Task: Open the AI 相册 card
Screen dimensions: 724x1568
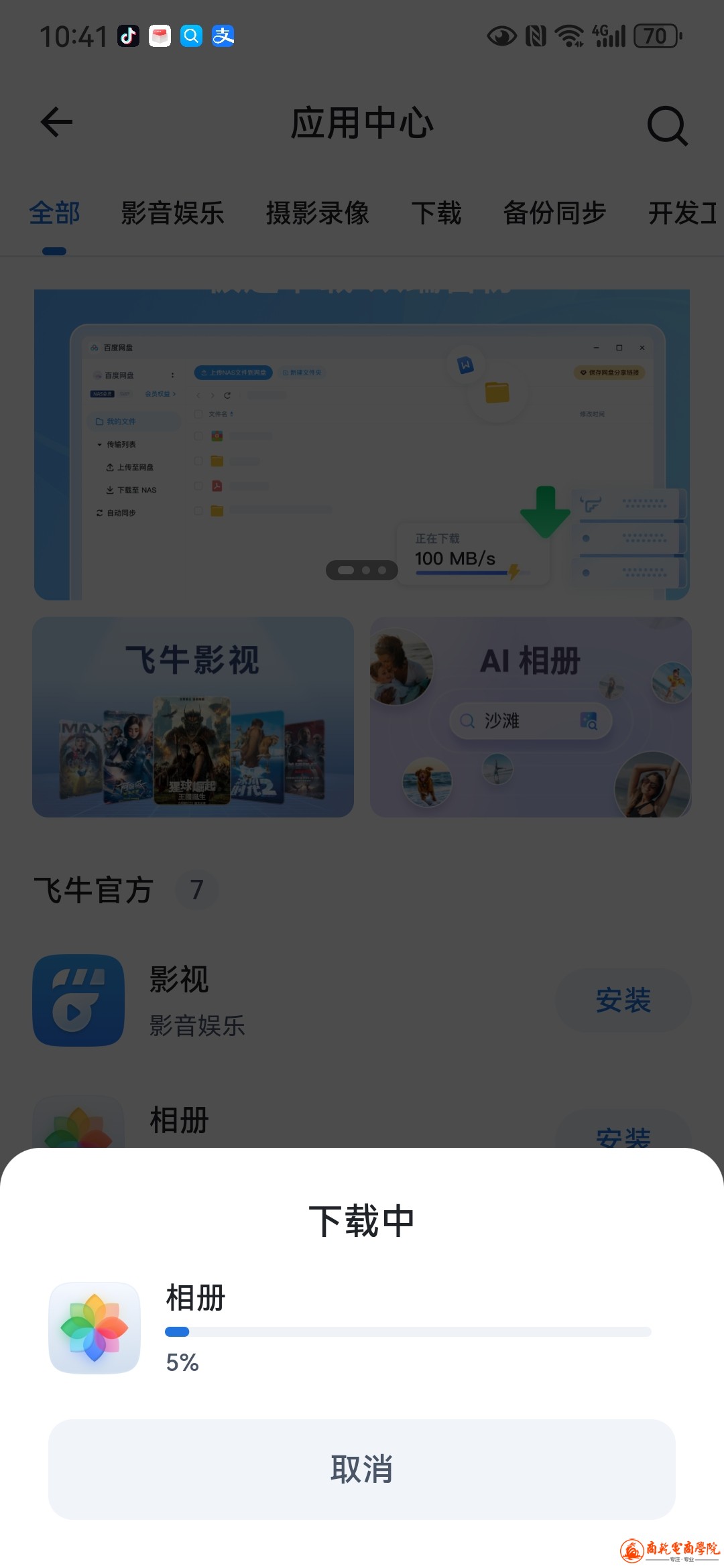Action: click(x=530, y=717)
